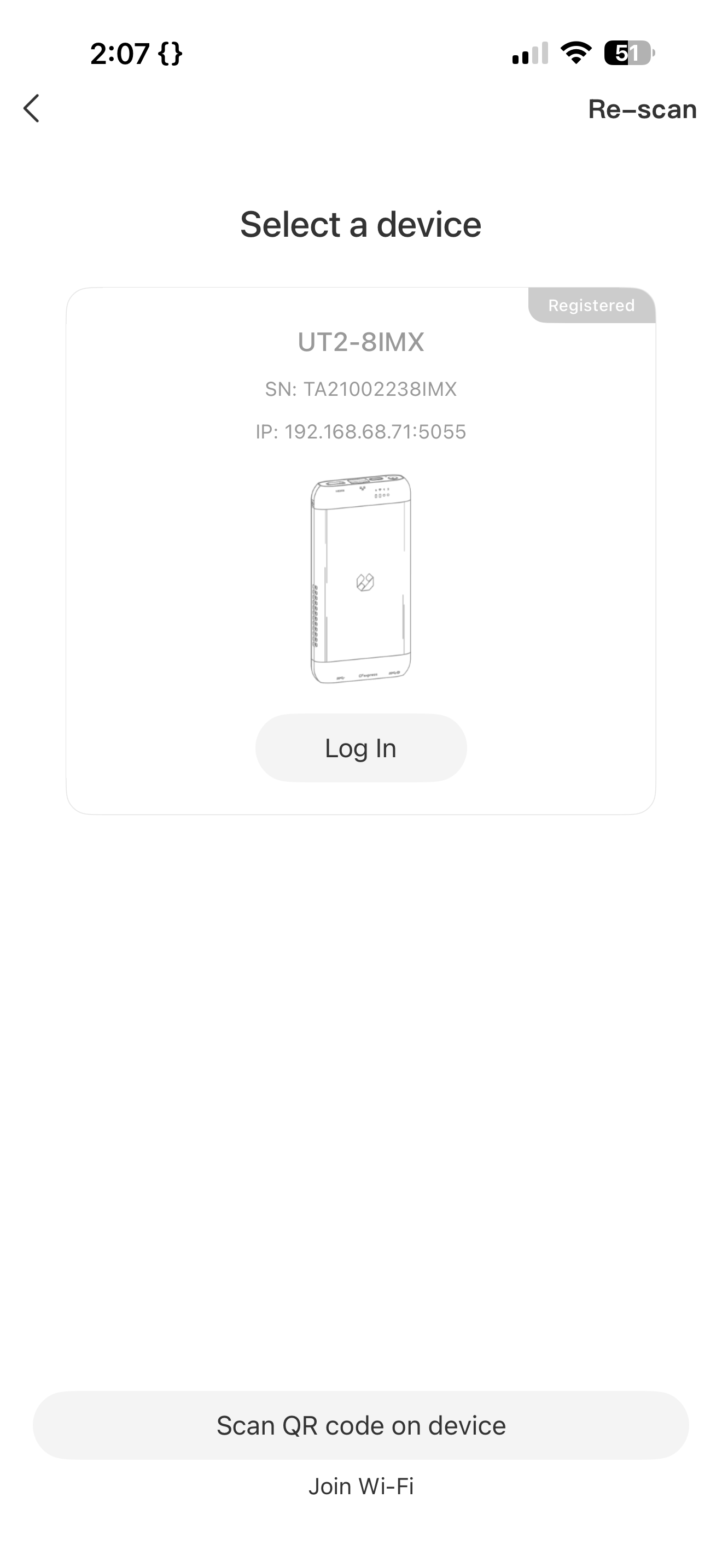The width and height of the screenshot is (722, 1568).
Task: Scan QR code on device
Action: [361, 1425]
